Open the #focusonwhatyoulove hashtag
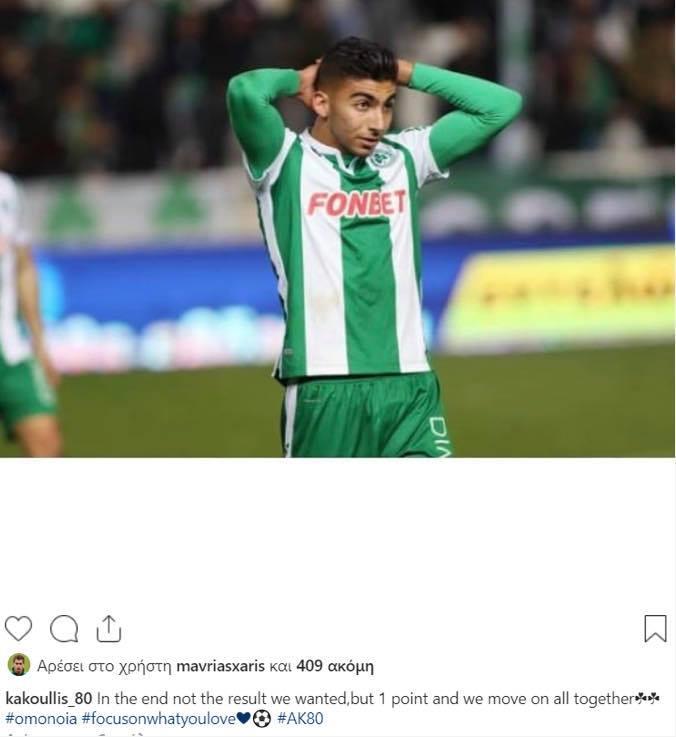 click(158, 718)
